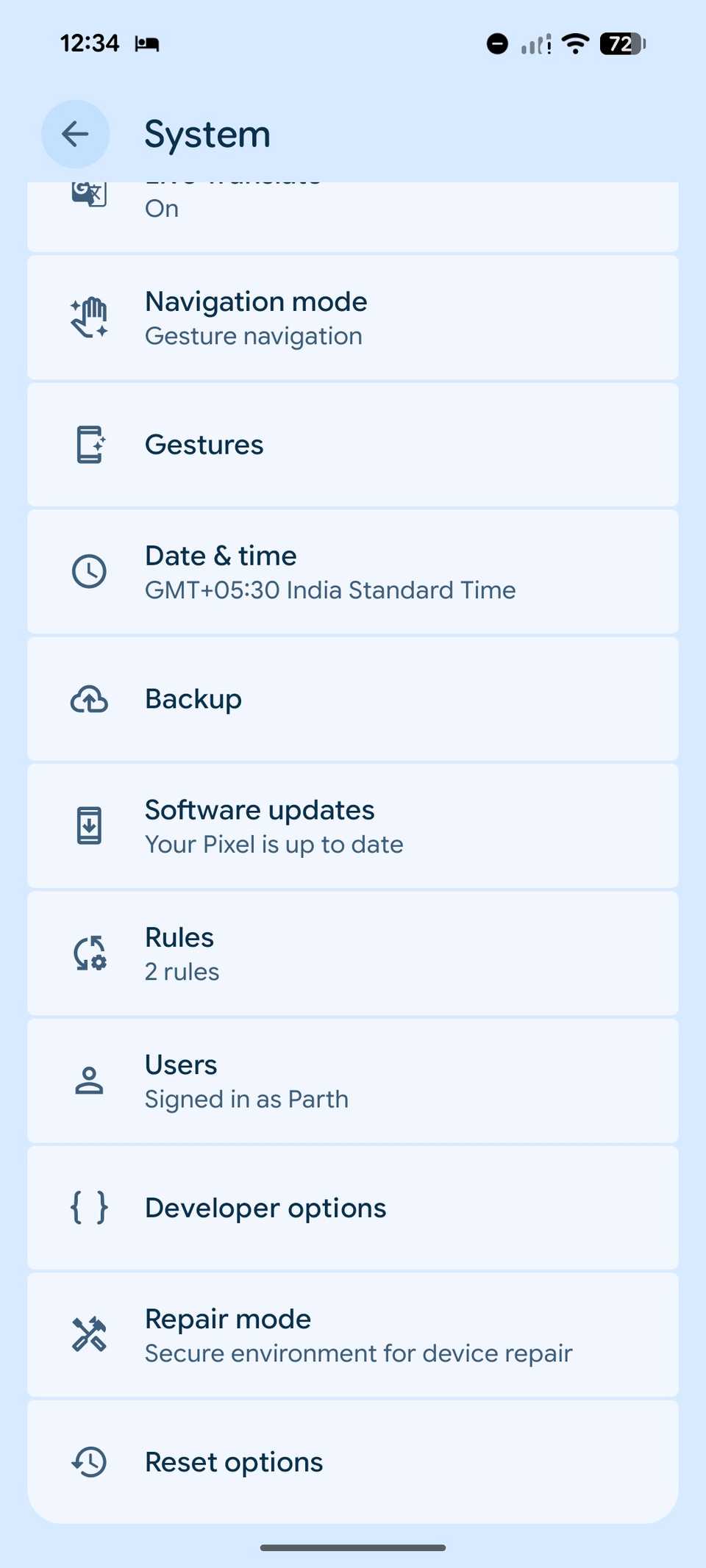Open Backup settings
The image size is (706, 1568).
[x=353, y=699]
